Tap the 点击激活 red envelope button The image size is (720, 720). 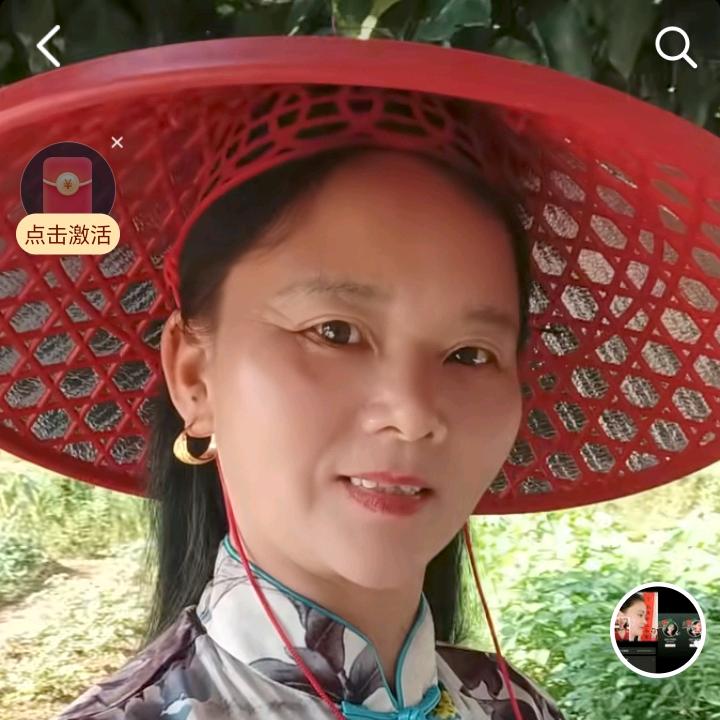[x=68, y=234]
